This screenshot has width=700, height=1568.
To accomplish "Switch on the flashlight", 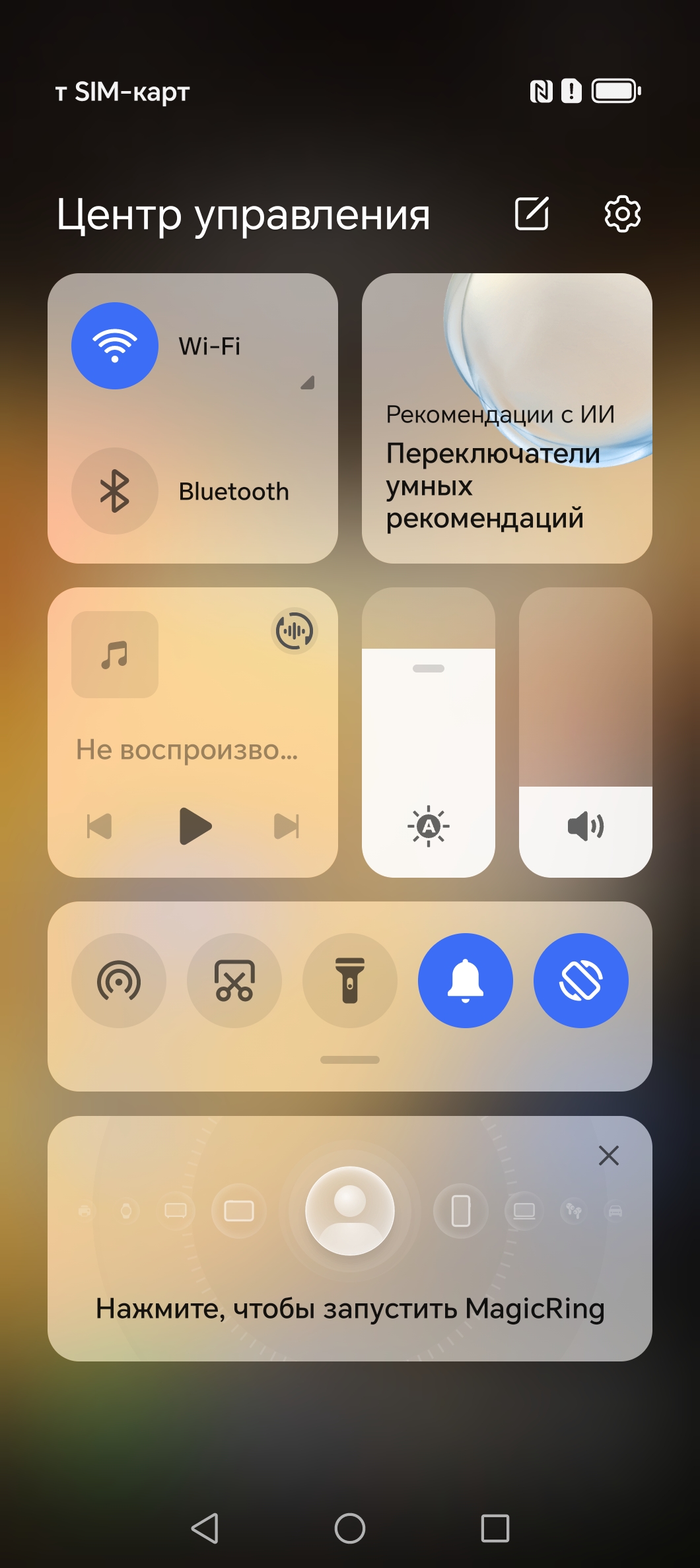I will pyautogui.click(x=350, y=981).
